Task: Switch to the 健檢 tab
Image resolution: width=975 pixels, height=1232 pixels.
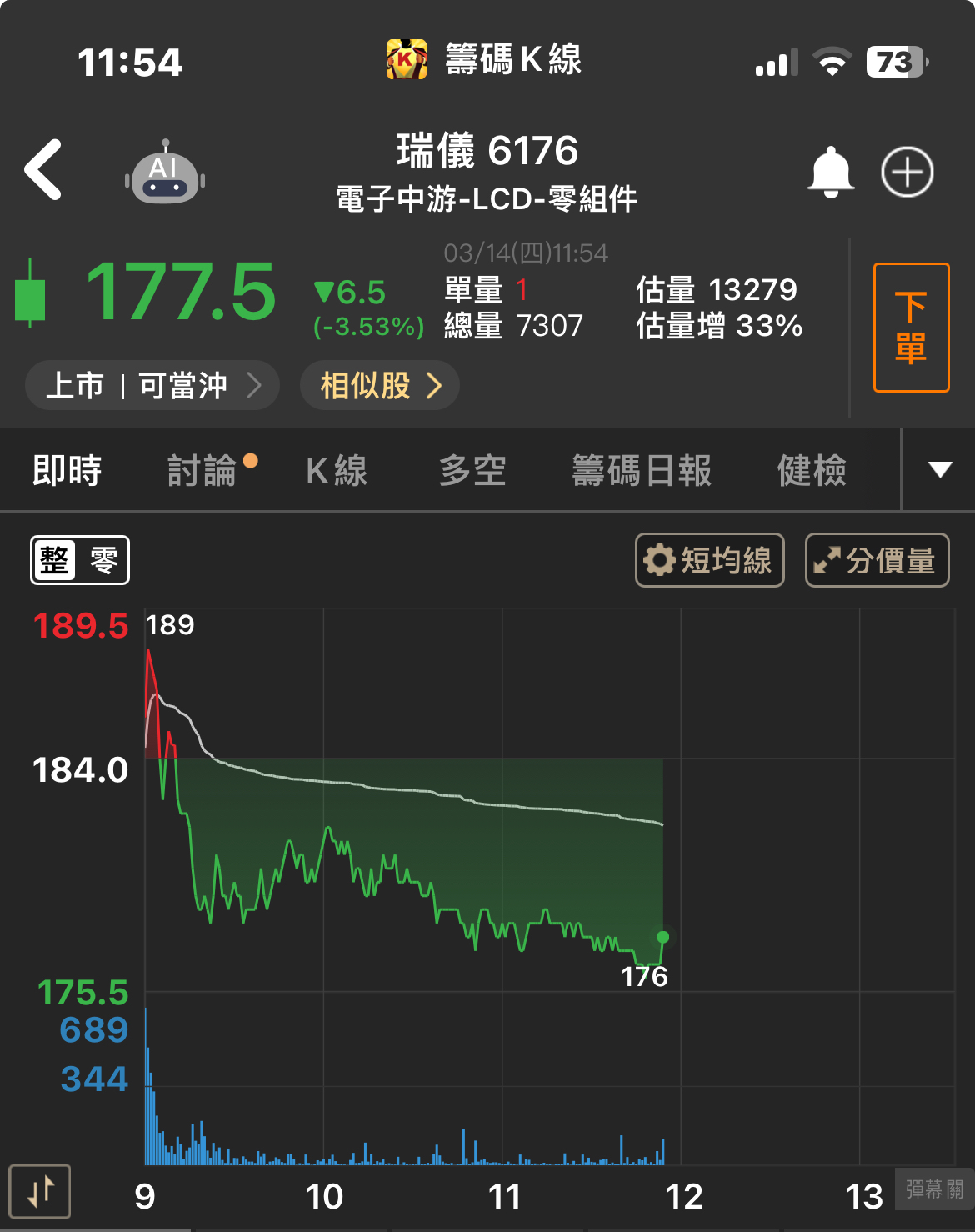Action: 812,471
